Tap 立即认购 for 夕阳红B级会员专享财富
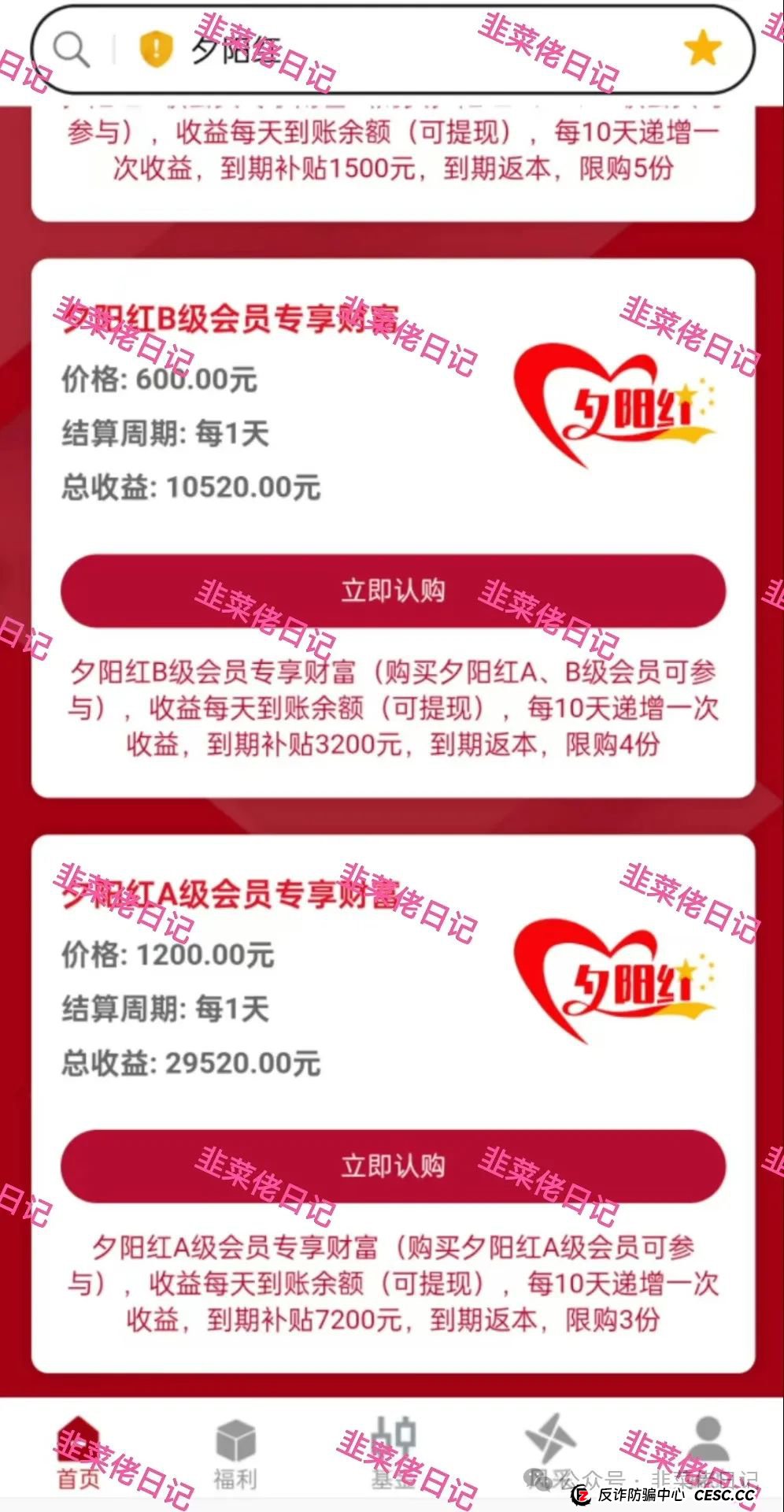 coord(392,591)
